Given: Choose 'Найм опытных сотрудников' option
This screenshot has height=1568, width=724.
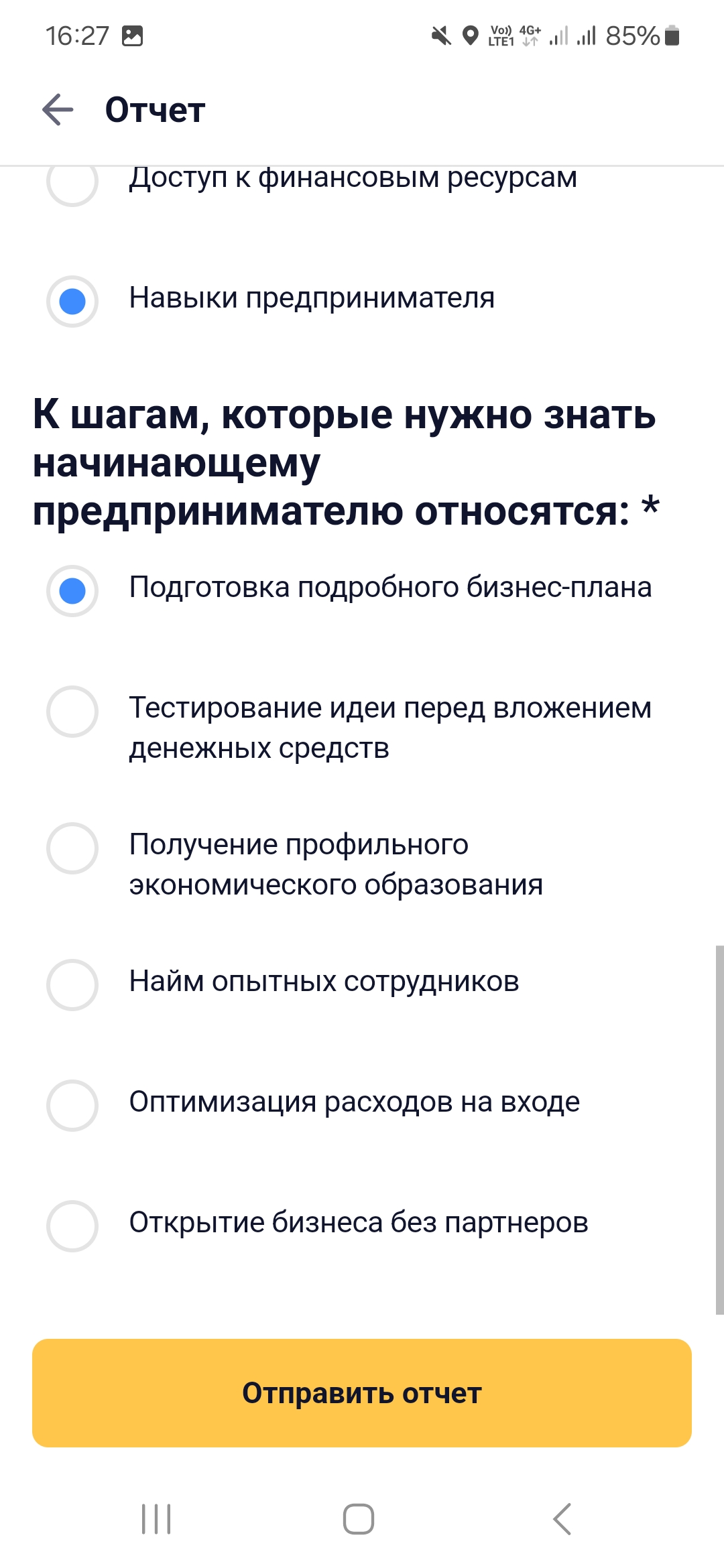Looking at the screenshot, I should pos(72,985).
